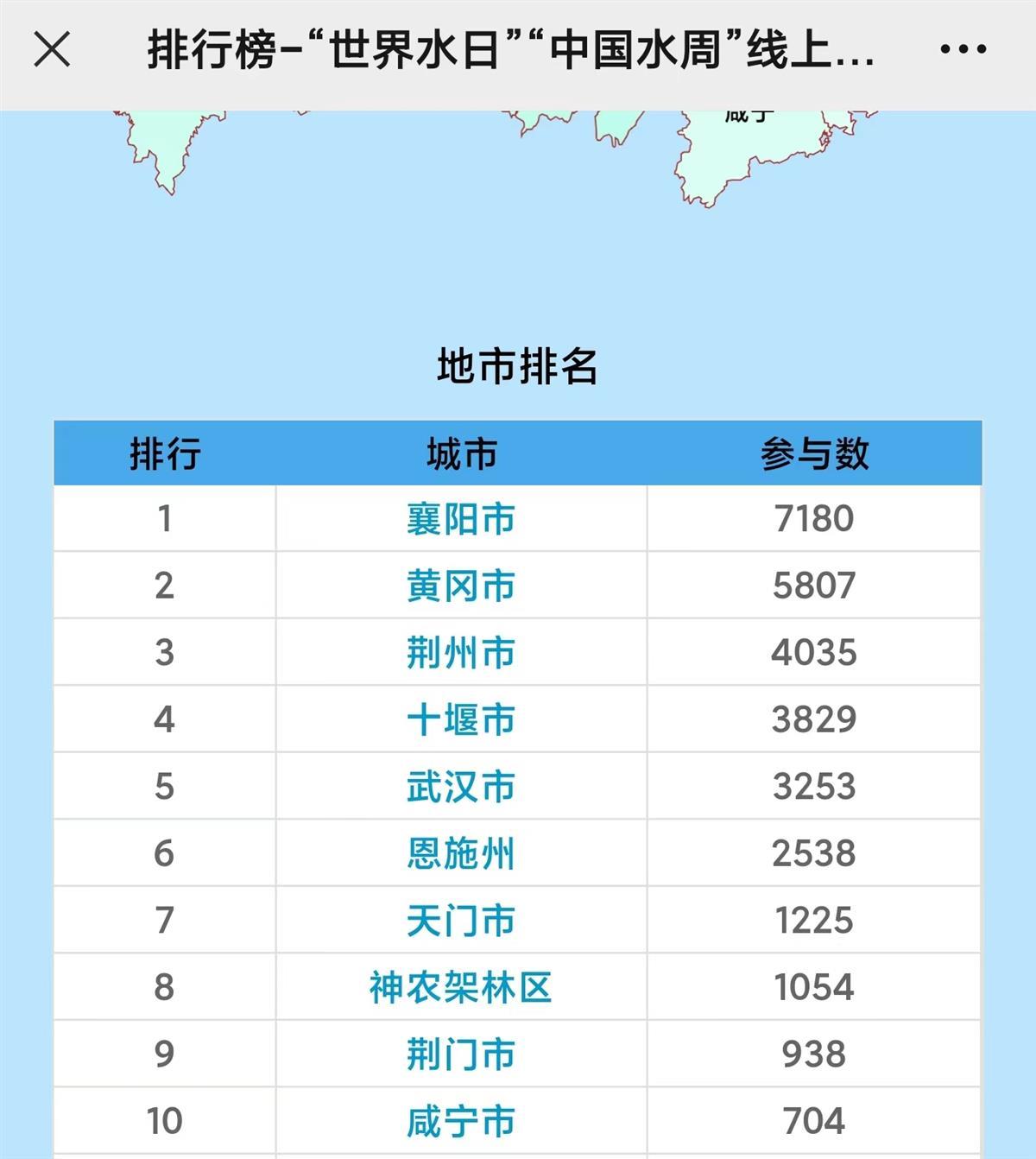Open the 襄阳市 city link
This screenshot has width=1036, height=1159.
tap(460, 519)
